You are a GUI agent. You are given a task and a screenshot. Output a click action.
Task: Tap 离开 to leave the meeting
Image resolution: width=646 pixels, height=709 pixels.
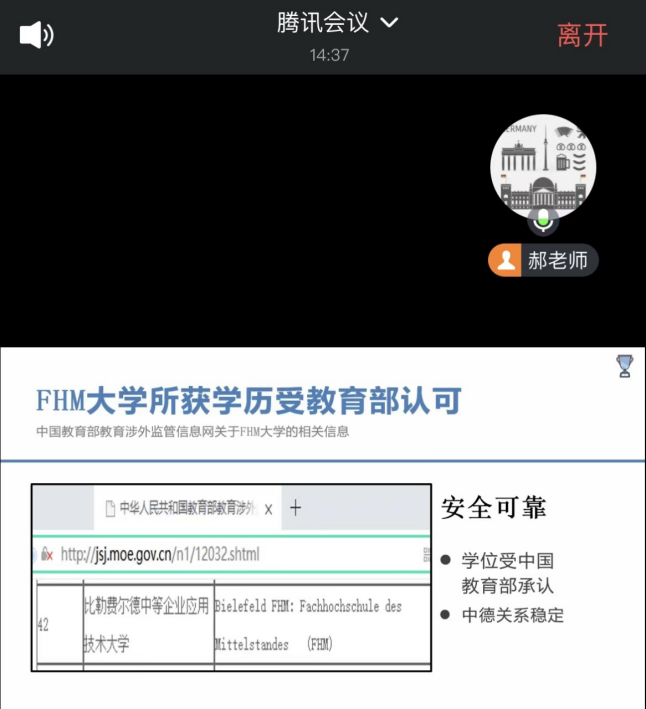tap(582, 36)
